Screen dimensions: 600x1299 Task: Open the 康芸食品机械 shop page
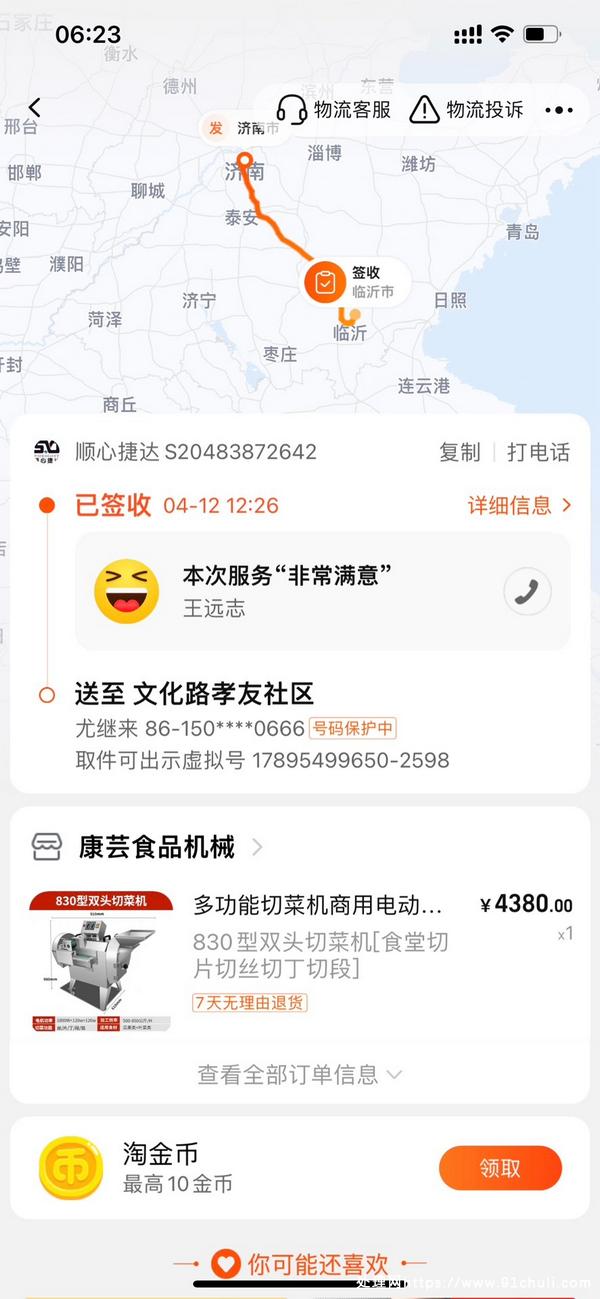pos(157,847)
